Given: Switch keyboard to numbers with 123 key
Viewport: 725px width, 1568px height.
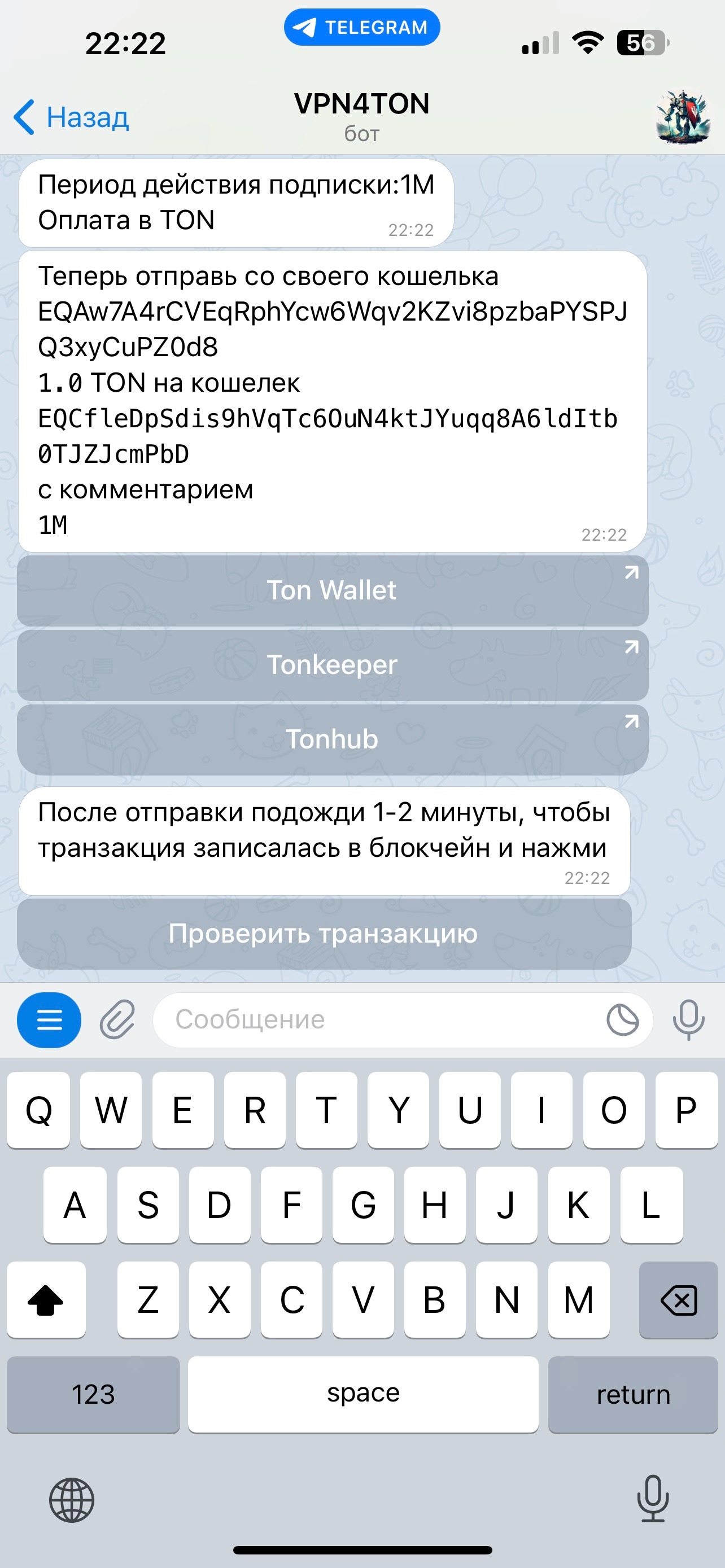Looking at the screenshot, I should coord(93,1395).
